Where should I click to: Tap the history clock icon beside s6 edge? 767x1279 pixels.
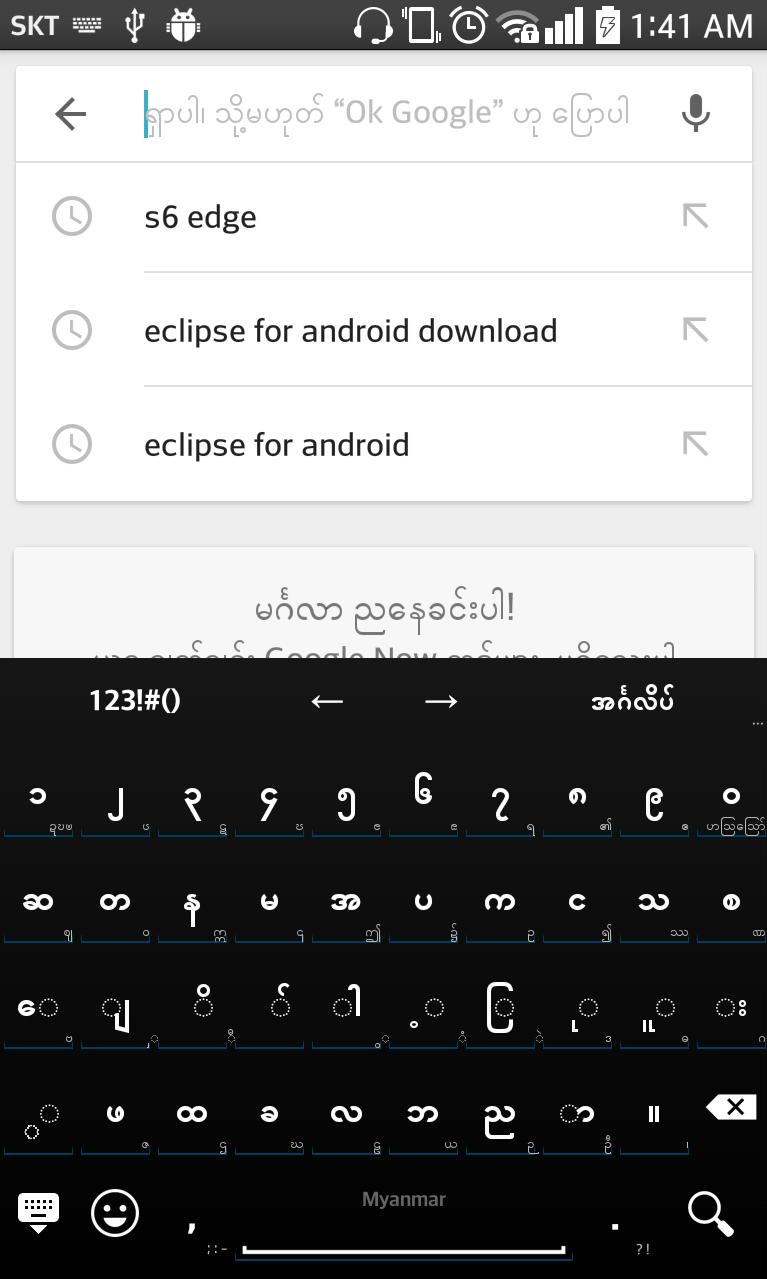pos(71,216)
